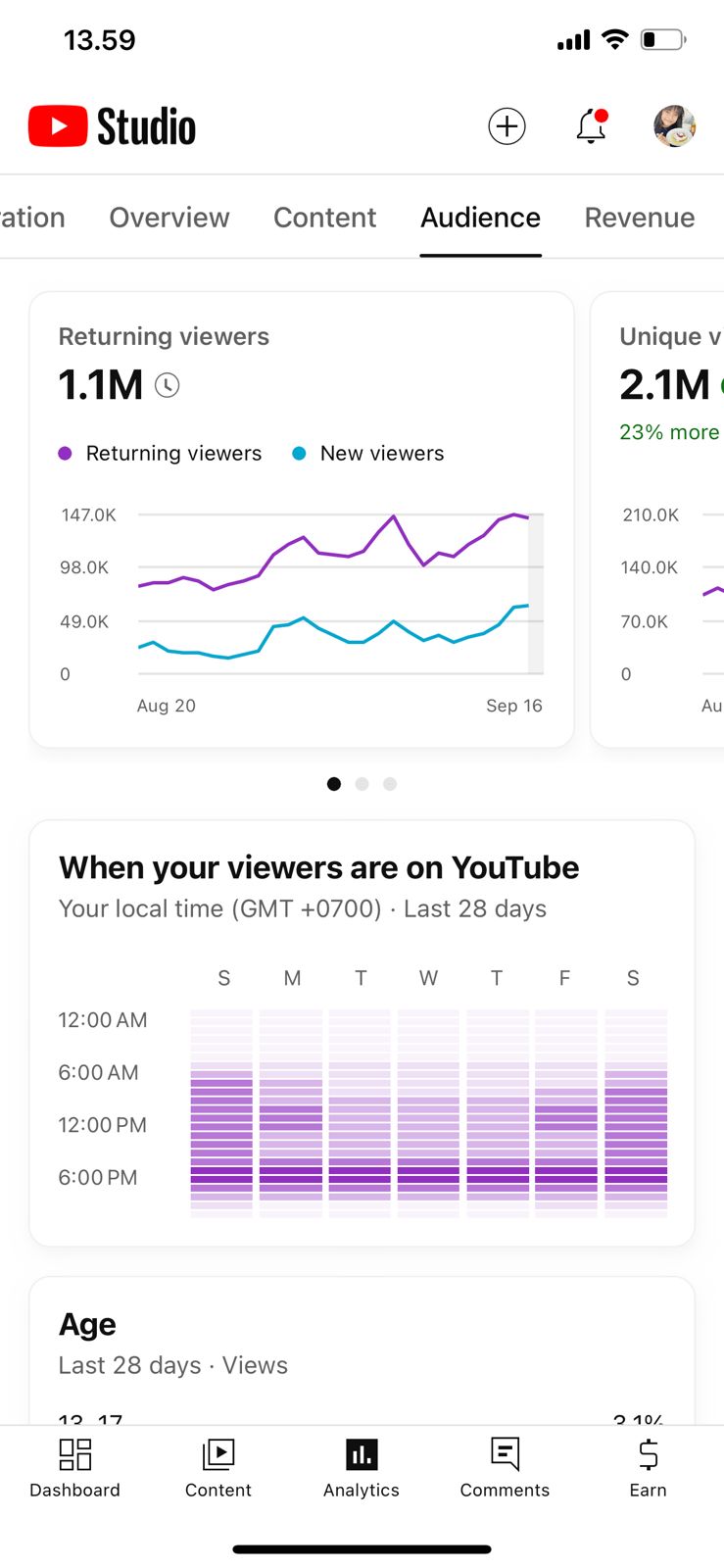Select Analytics in bottom navigation
Image resolution: width=724 pixels, height=1568 pixels.
point(362,1467)
